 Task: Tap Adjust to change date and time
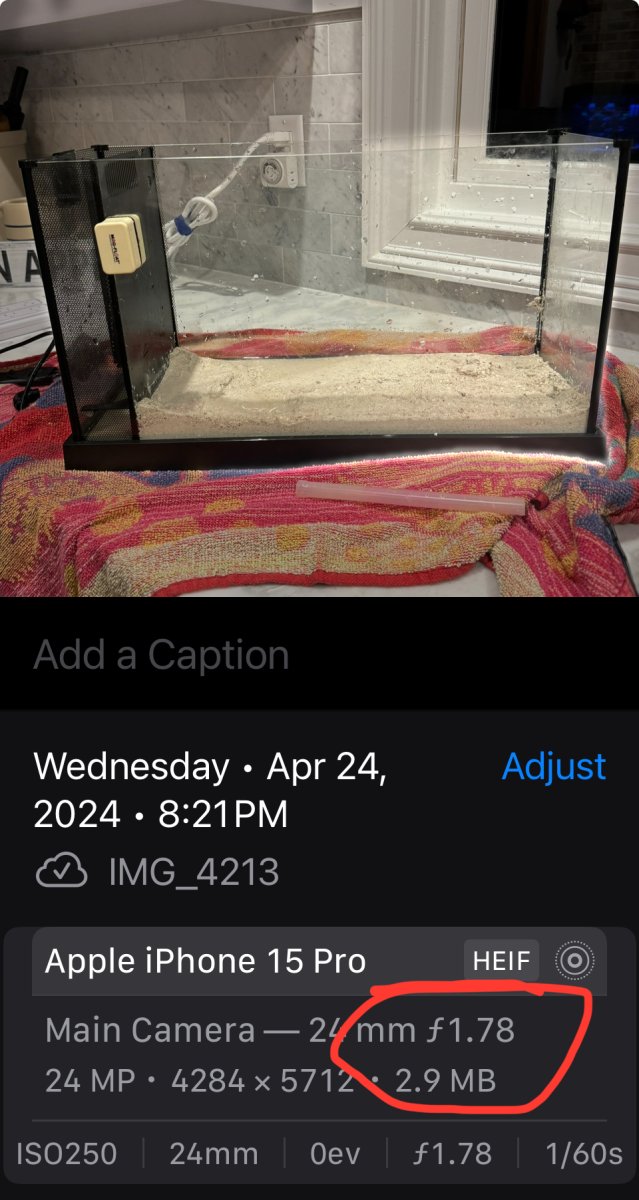point(554,767)
